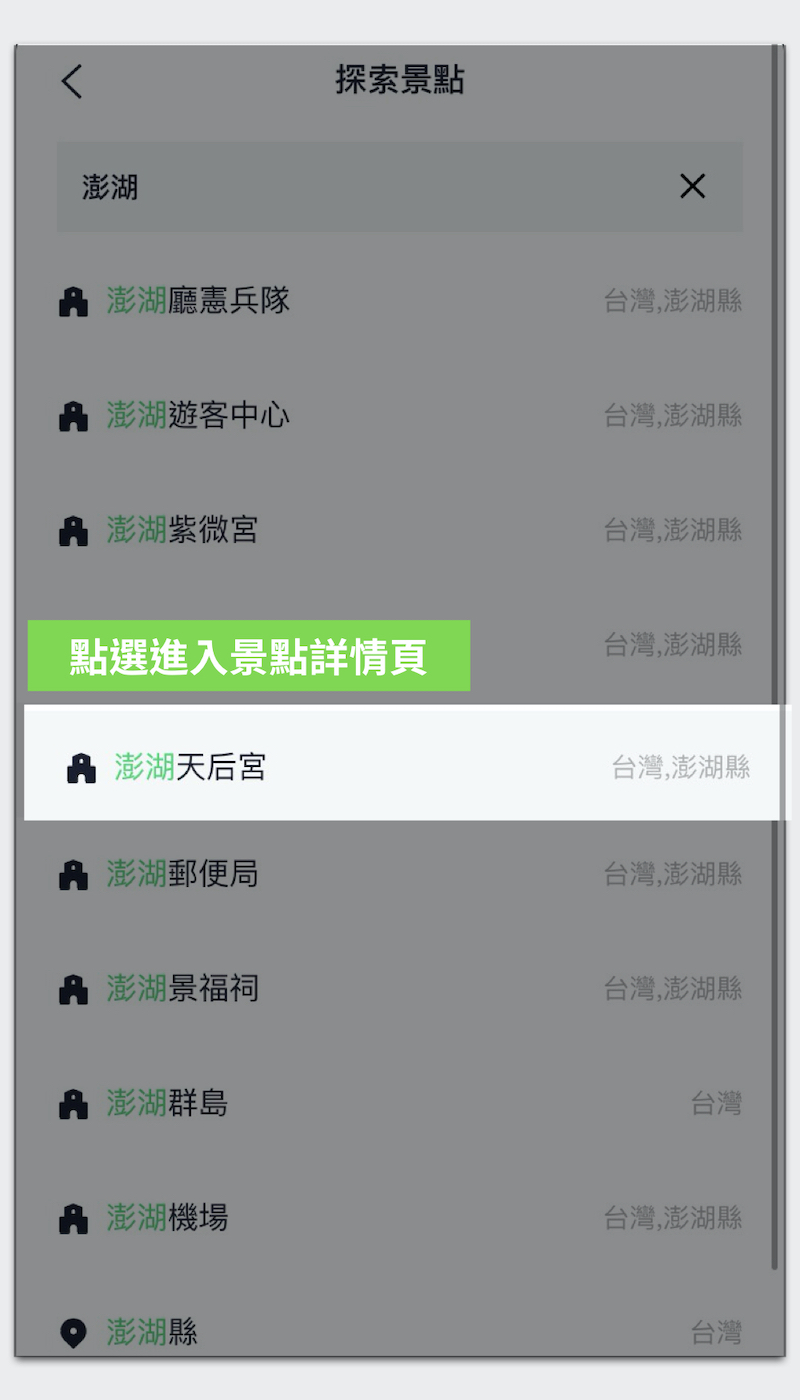Clear the 澎湖 search text
Viewport: 800px width, 1400px height.
click(692, 186)
